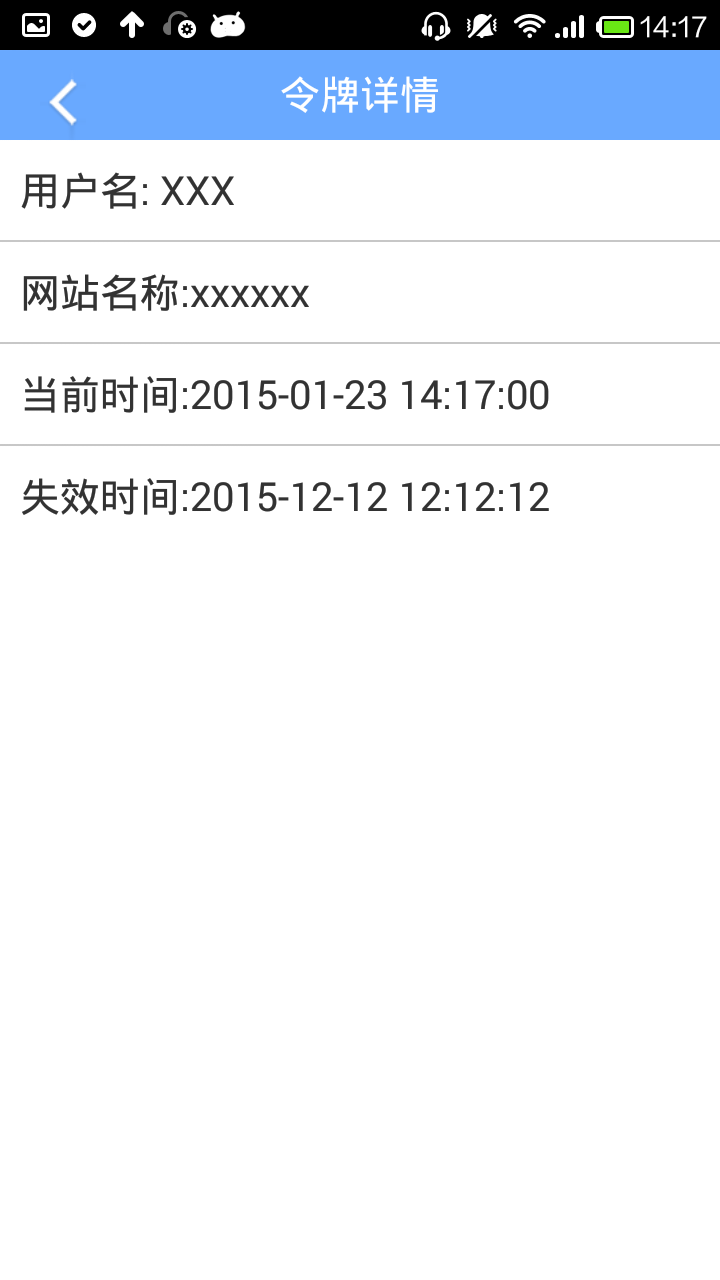Go back from the token details page
This screenshot has height=1280, width=720.
pos(63,100)
